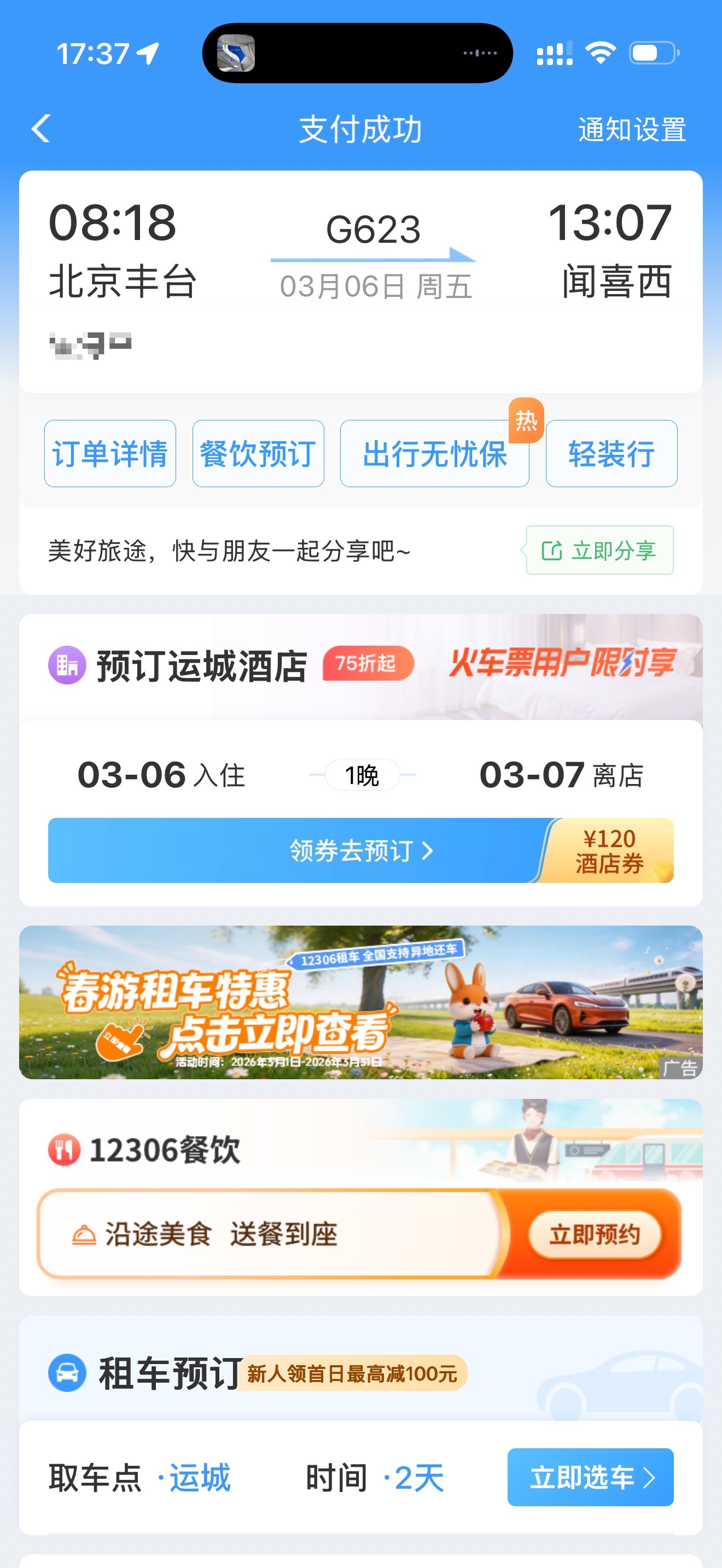Open the 轻装行 service

[611, 453]
